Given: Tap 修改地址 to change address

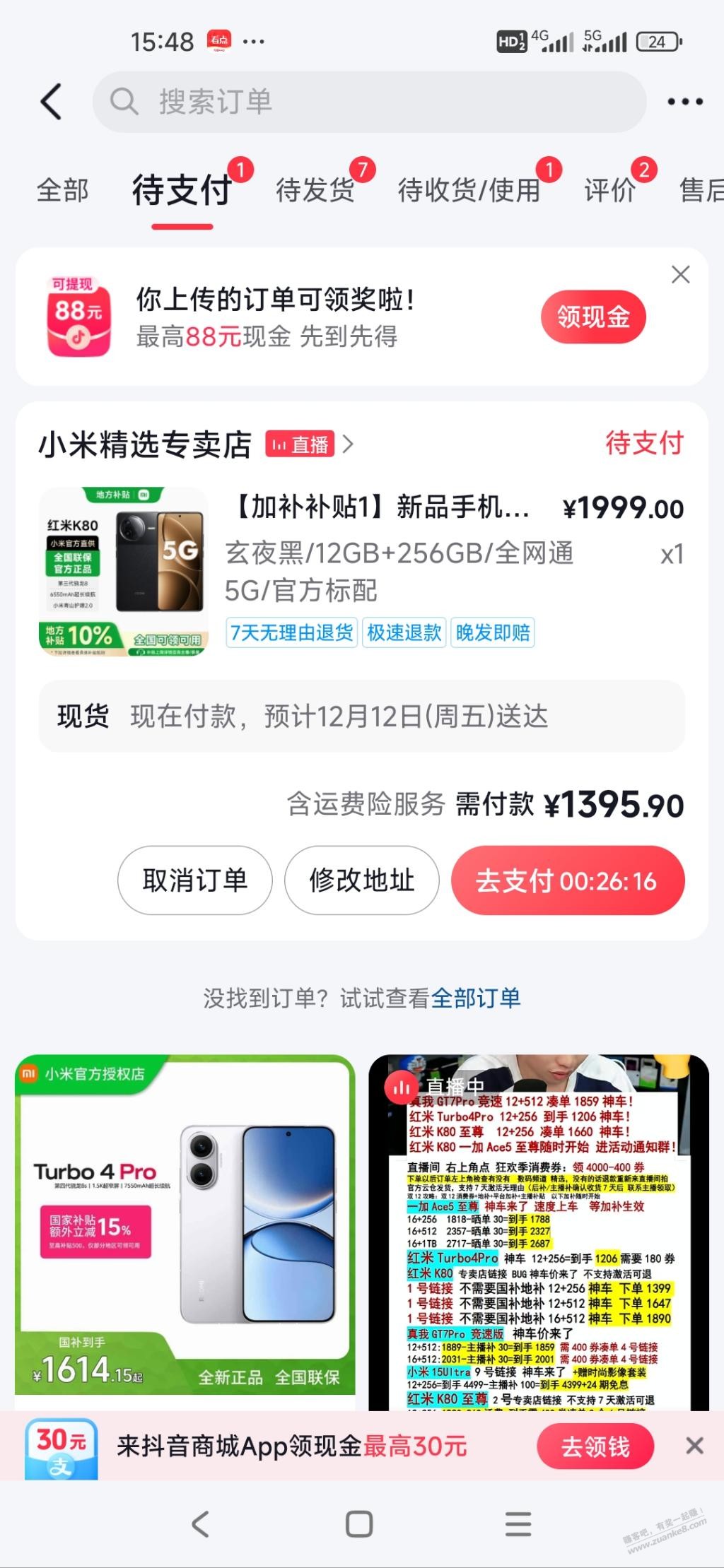Looking at the screenshot, I should [x=361, y=880].
